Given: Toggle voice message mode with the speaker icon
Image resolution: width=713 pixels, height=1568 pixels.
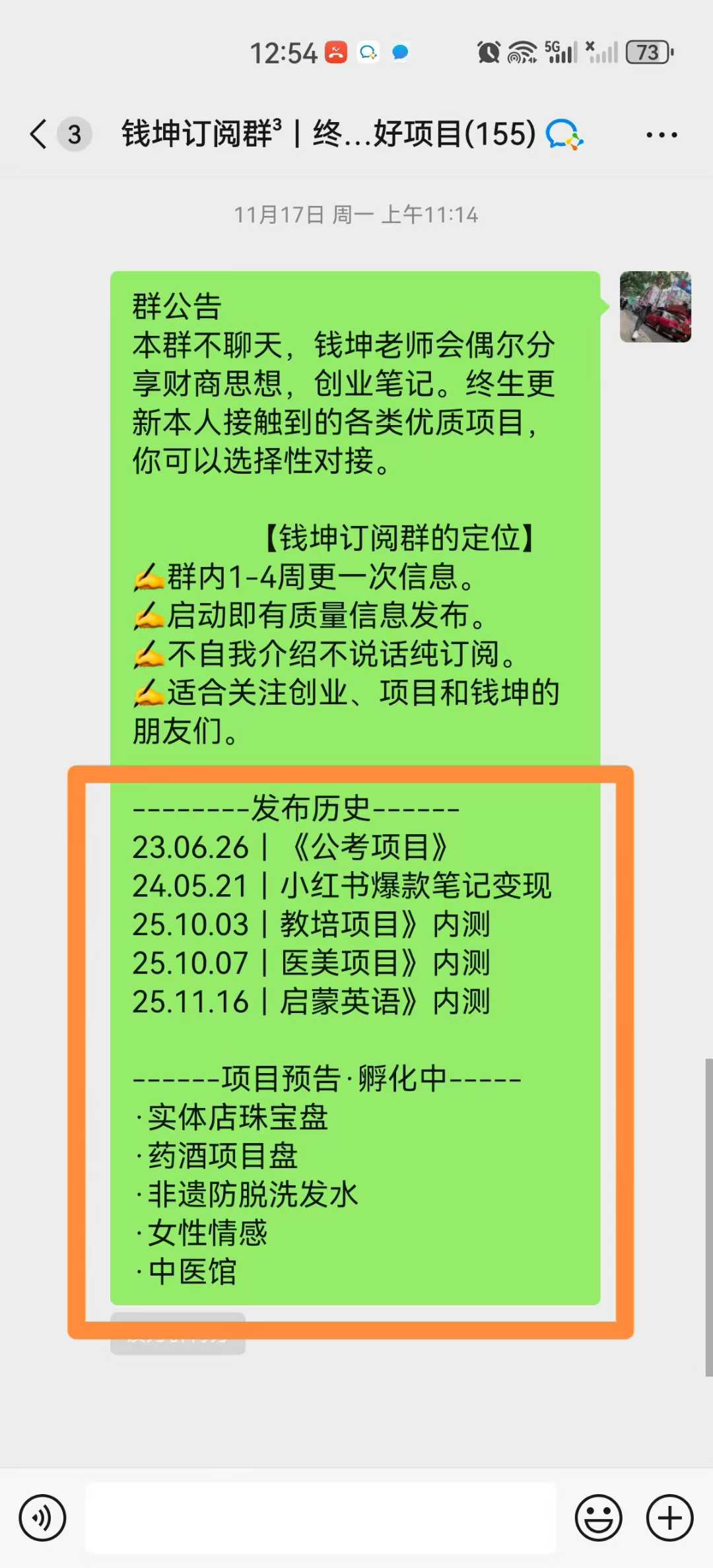Looking at the screenshot, I should 42,1517.
